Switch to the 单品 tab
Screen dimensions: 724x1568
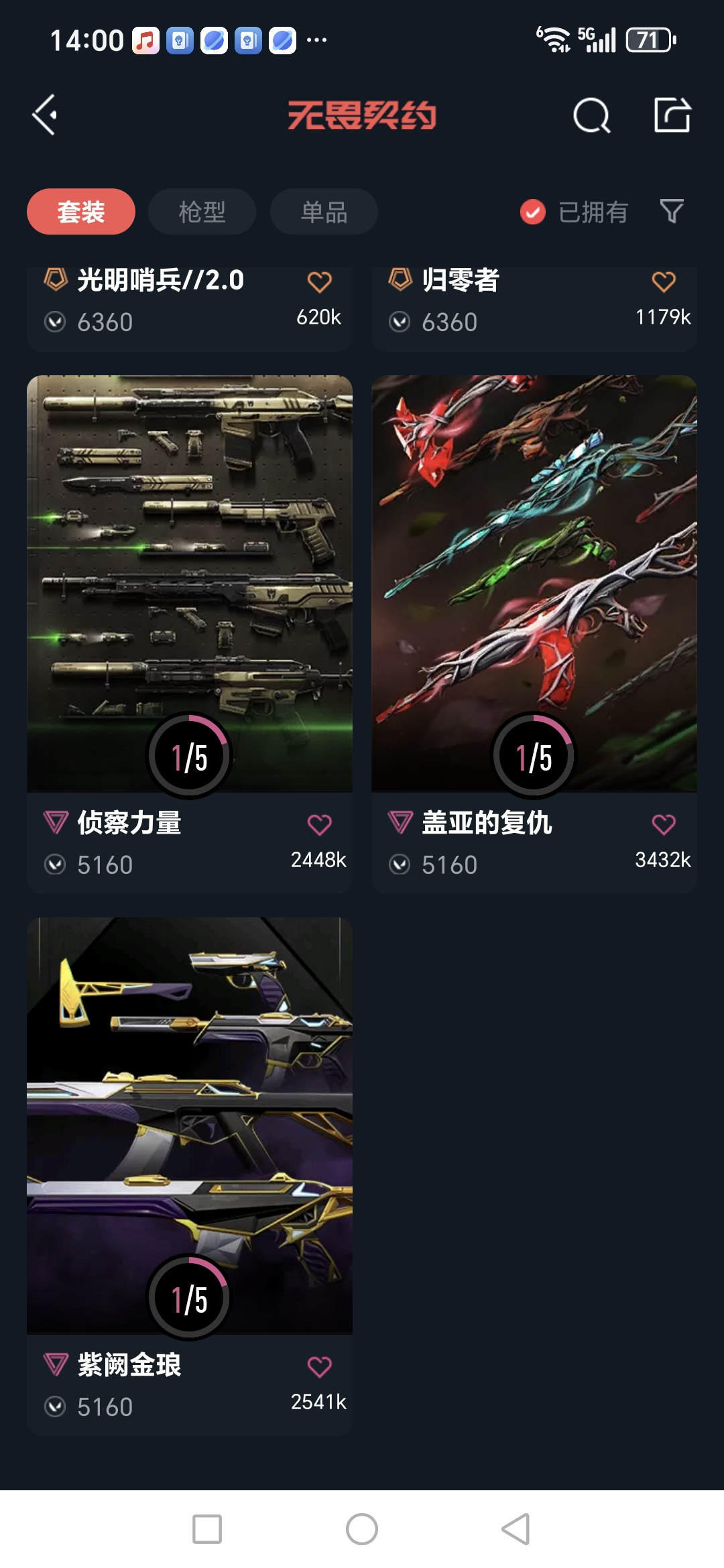322,211
